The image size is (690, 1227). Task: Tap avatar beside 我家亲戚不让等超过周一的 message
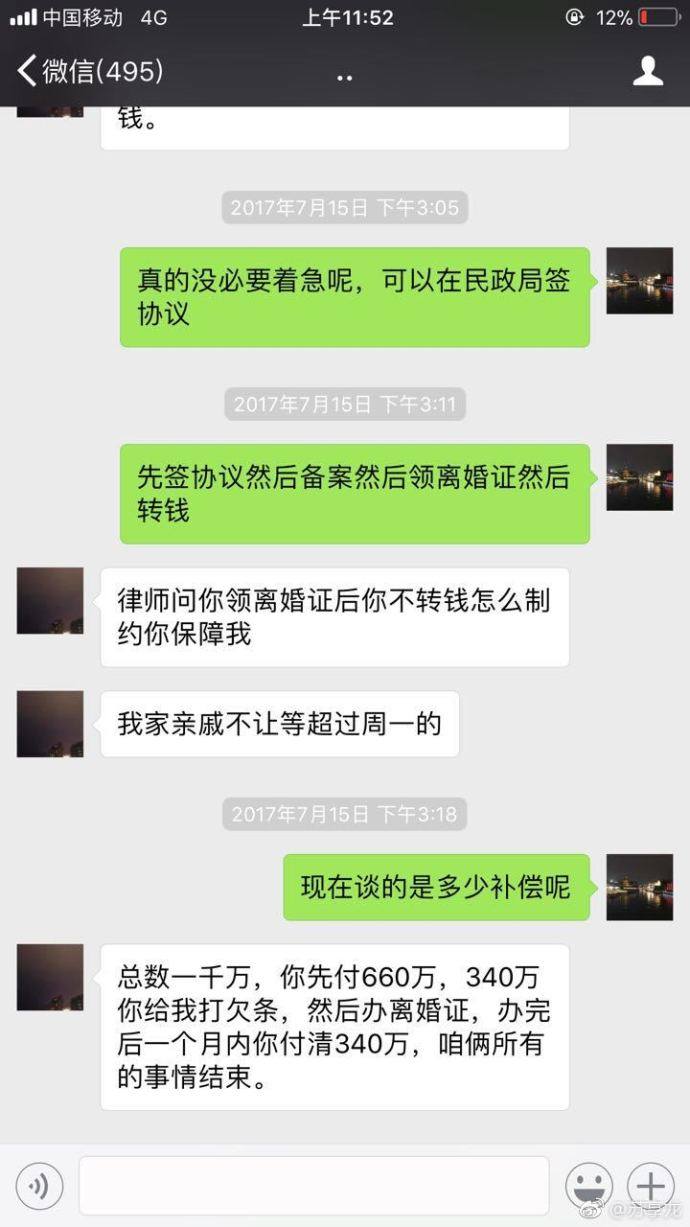pyautogui.click(x=50, y=724)
